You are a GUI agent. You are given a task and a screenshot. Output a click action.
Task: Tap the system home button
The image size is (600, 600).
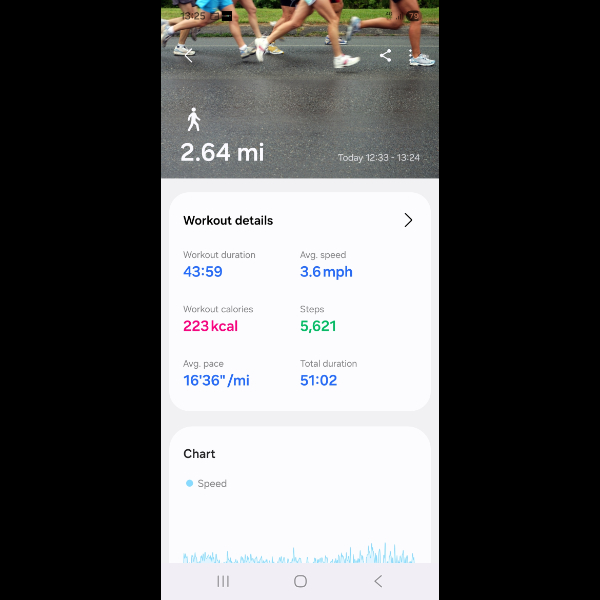300,581
